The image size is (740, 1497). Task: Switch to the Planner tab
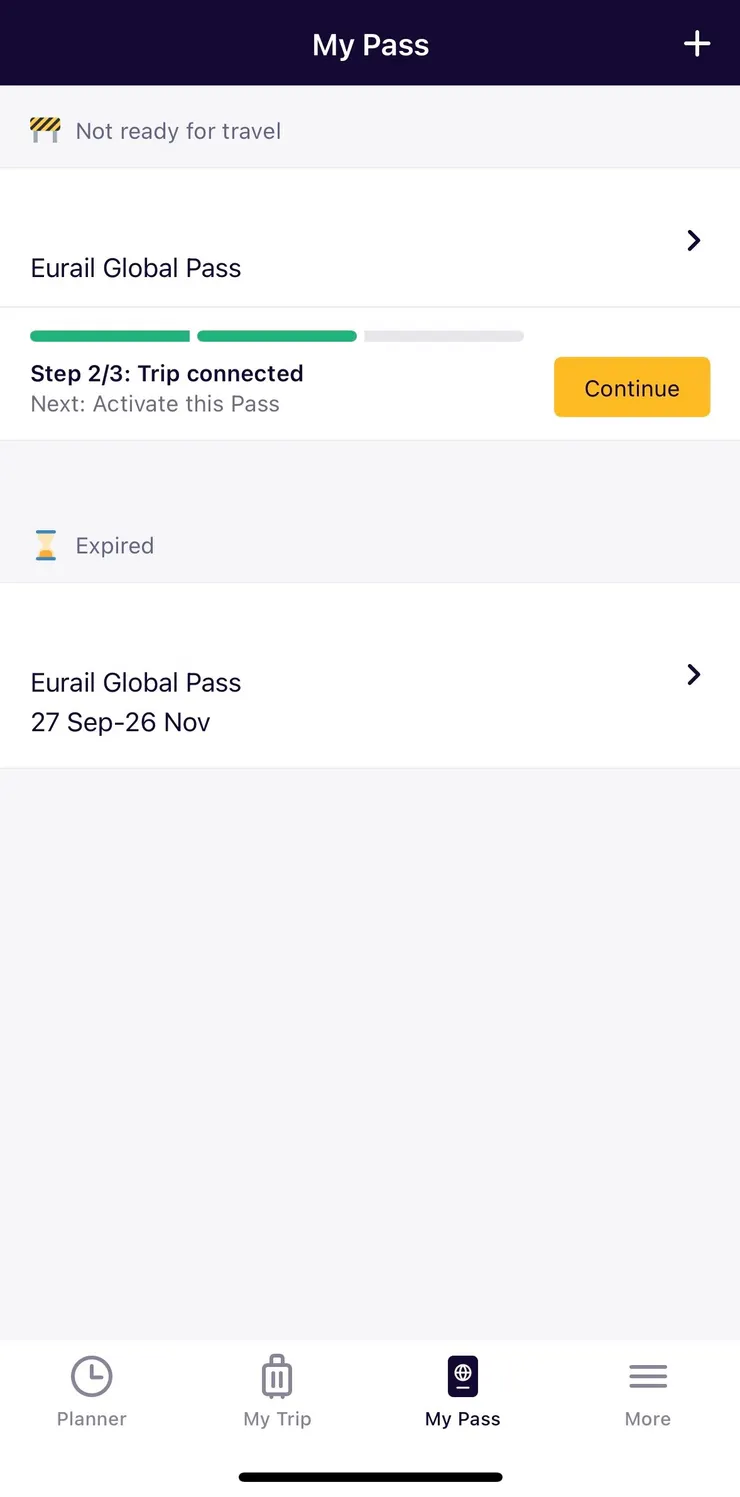pos(92,1391)
